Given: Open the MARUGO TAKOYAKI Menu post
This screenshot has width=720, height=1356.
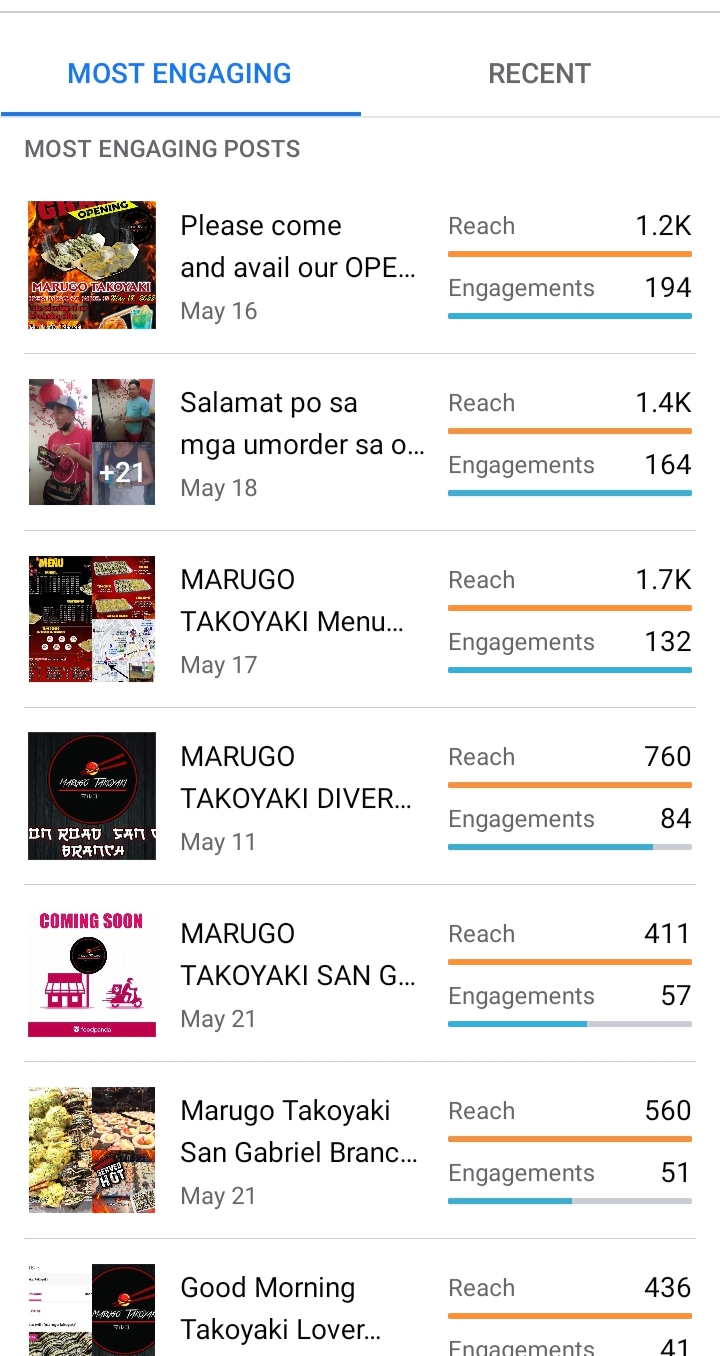Looking at the screenshot, I should (x=291, y=621).
